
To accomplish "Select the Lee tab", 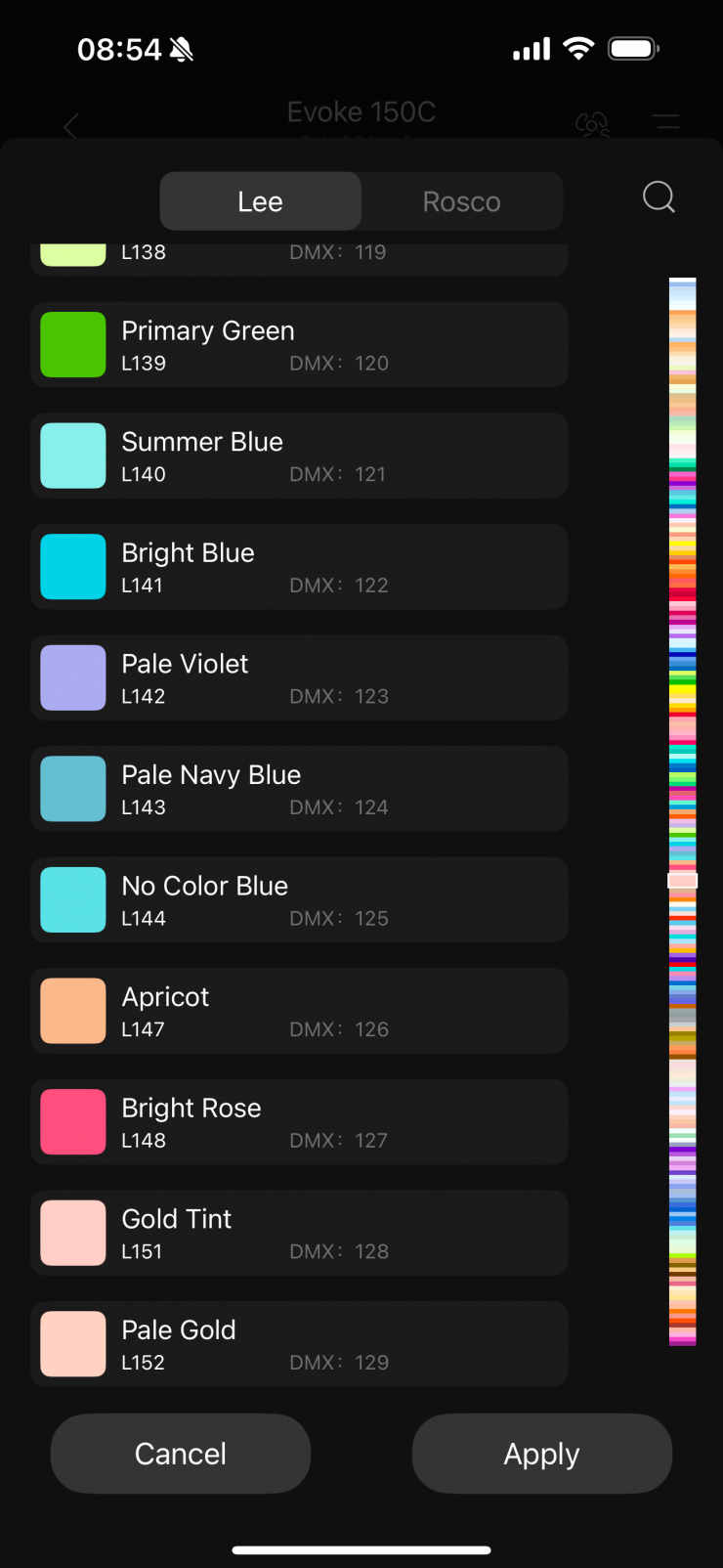I will [260, 201].
